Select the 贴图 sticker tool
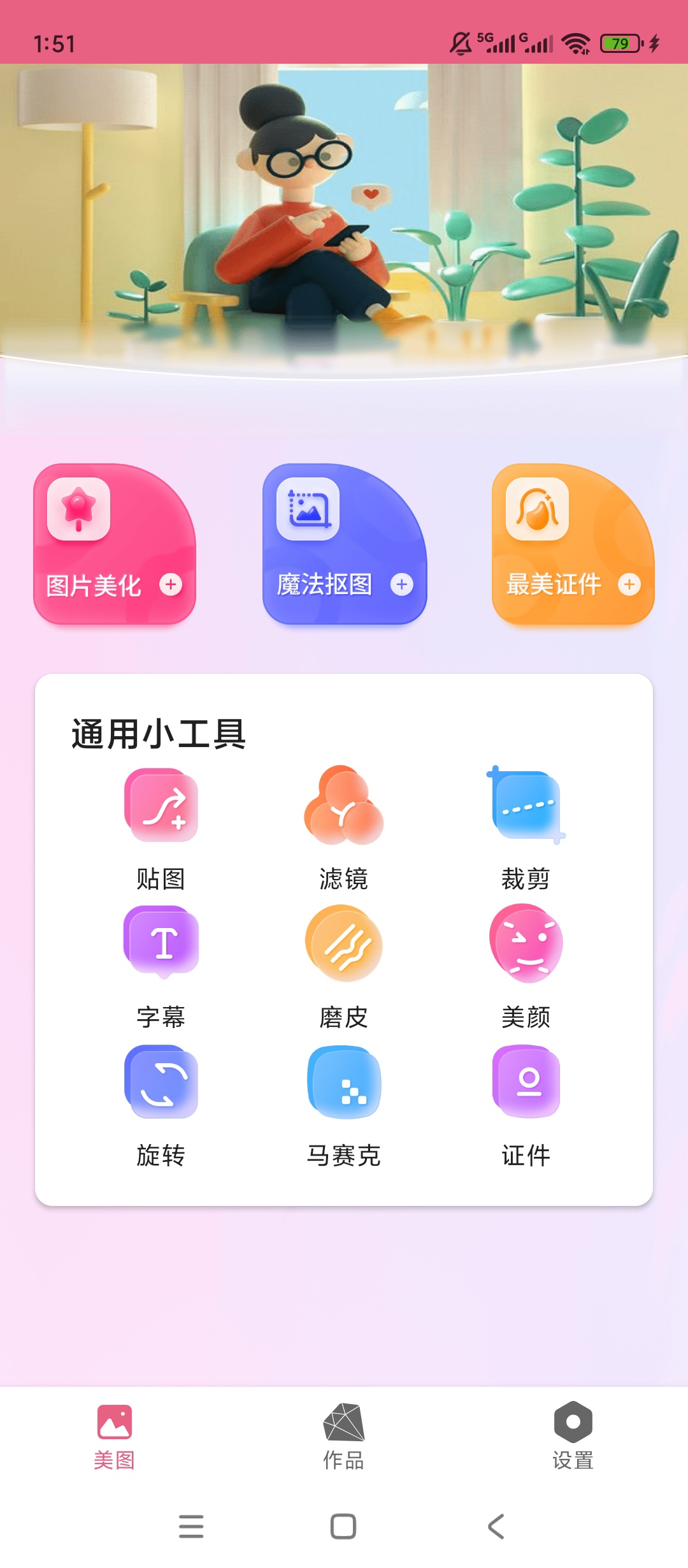688x1568 pixels. 161,829
